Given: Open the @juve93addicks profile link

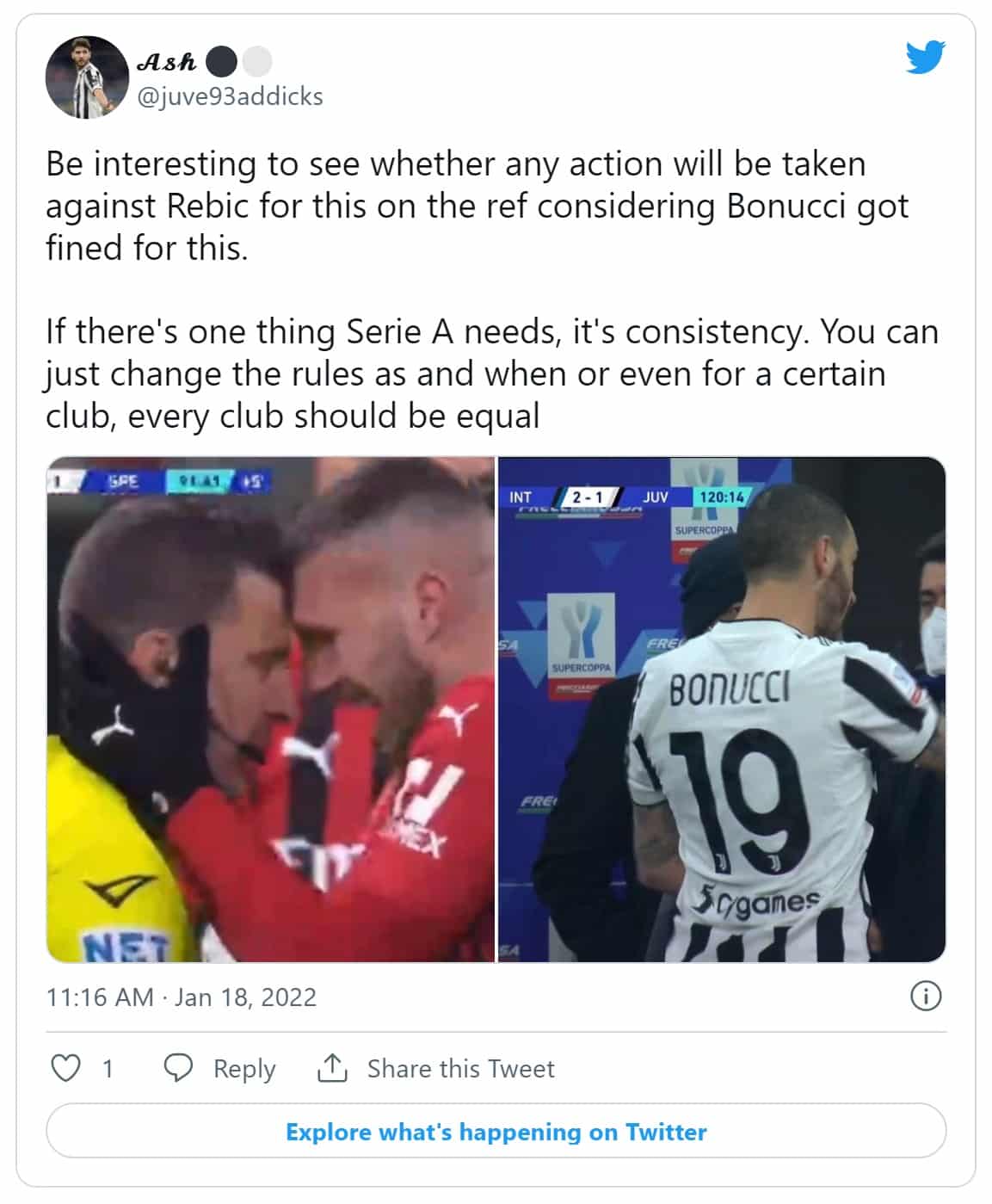Looking at the screenshot, I should coord(230,96).
